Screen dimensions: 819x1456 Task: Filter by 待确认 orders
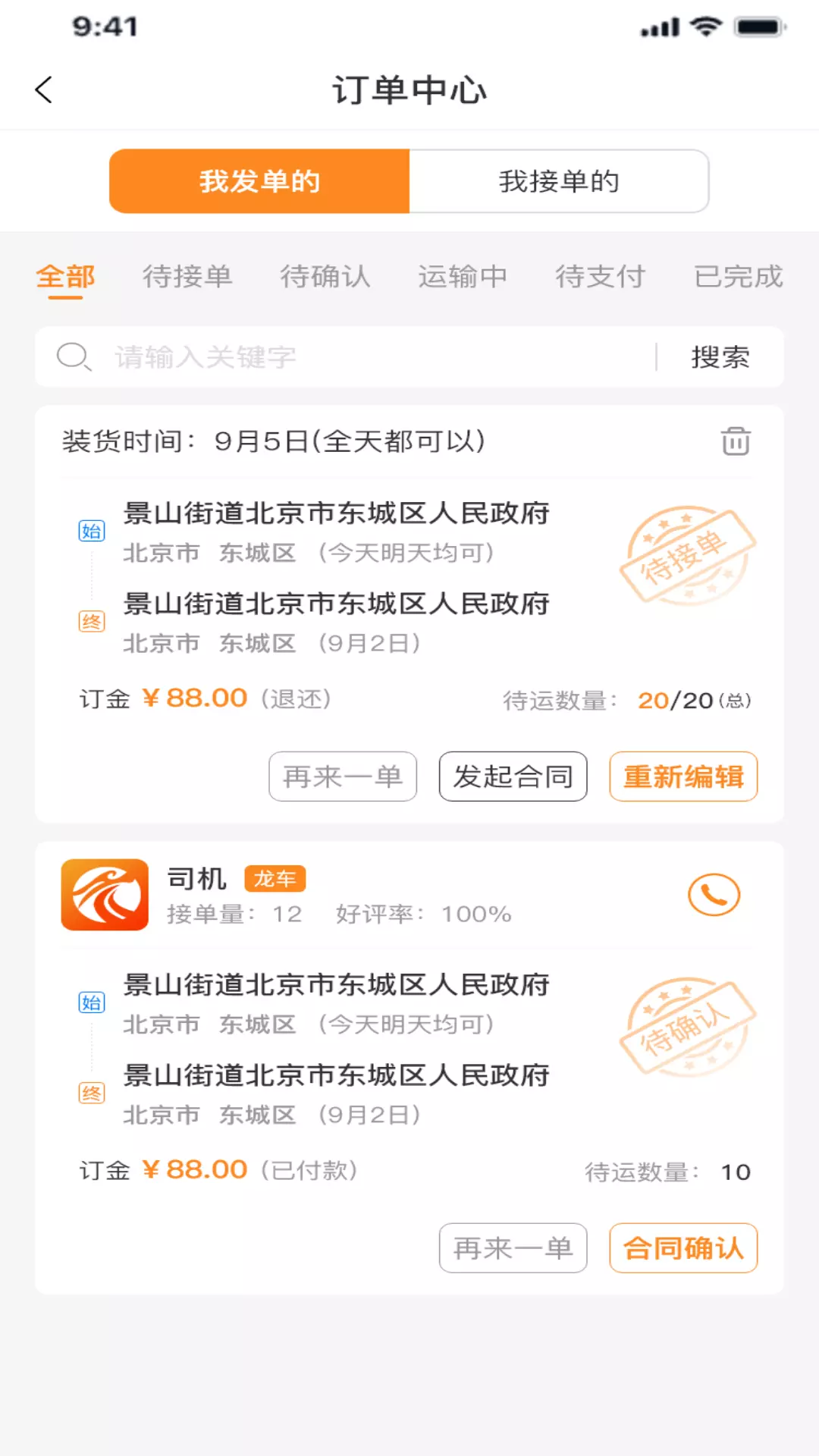(325, 277)
